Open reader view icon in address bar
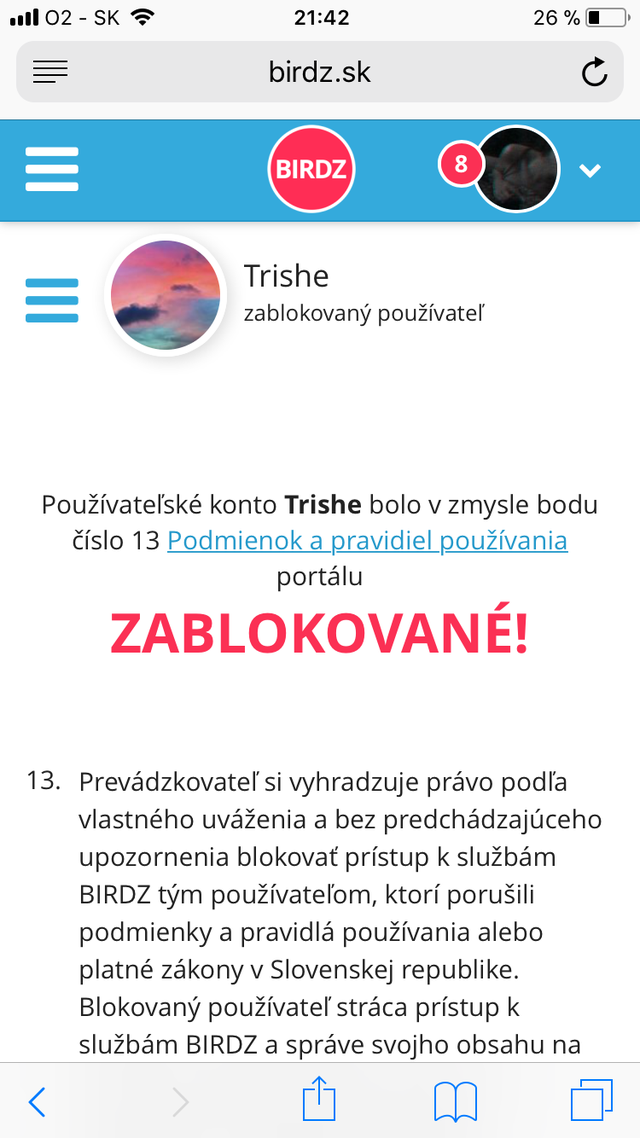The width and height of the screenshot is (640, 1138). (x=50, y=72)
